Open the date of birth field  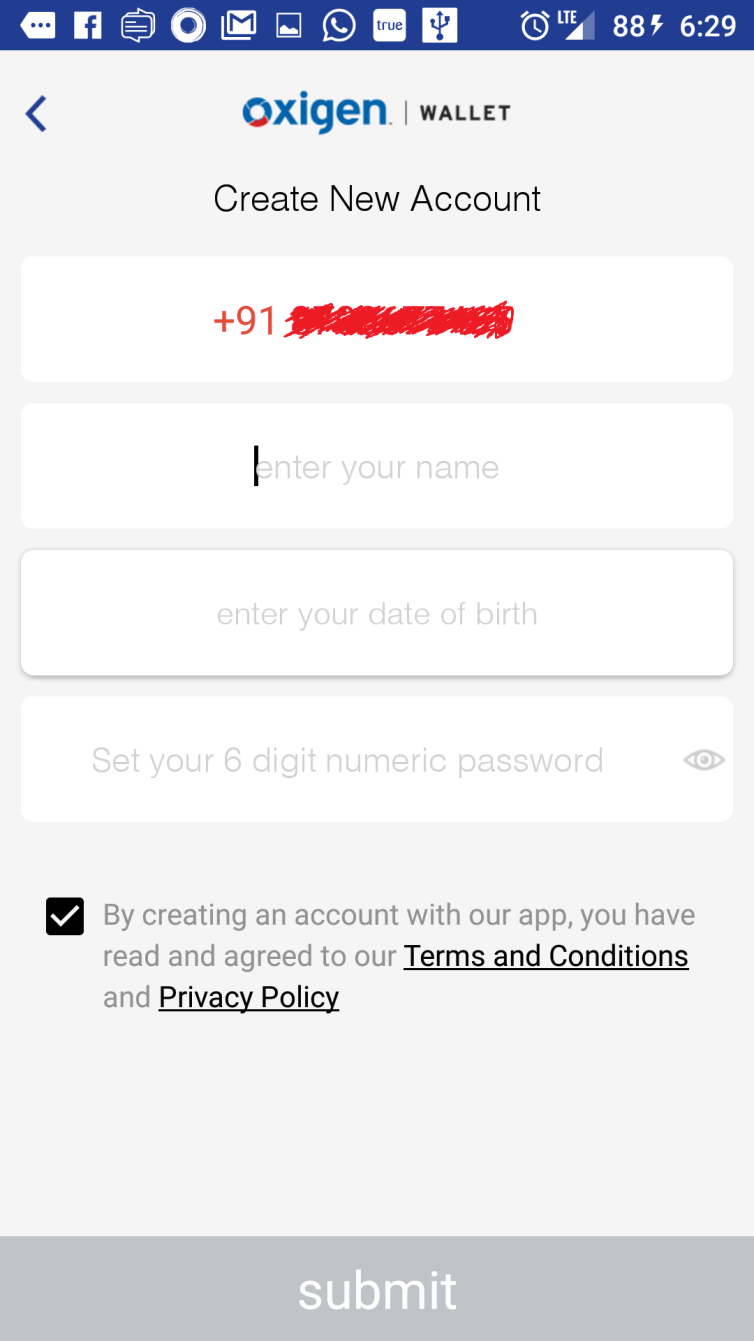tap(377, 613)
